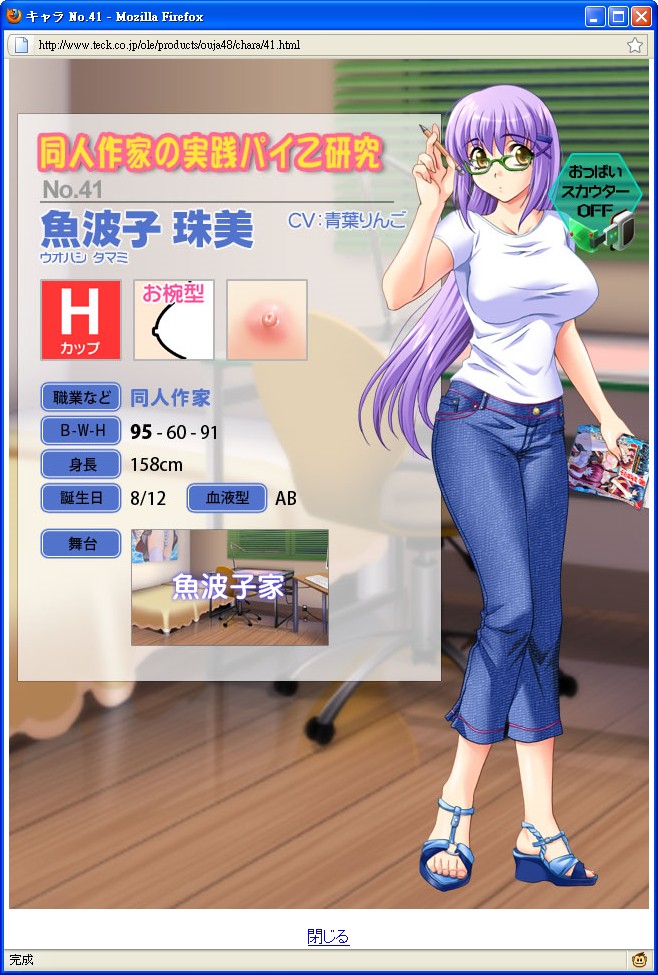Toggle the スカウター OFF switch

[596, 201]
